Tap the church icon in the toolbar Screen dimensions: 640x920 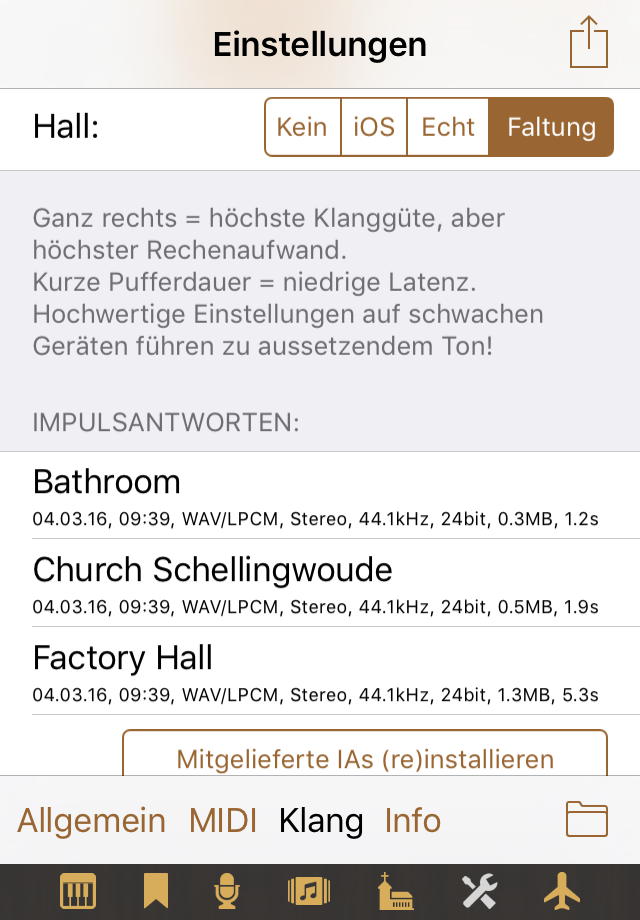[396, 891]
